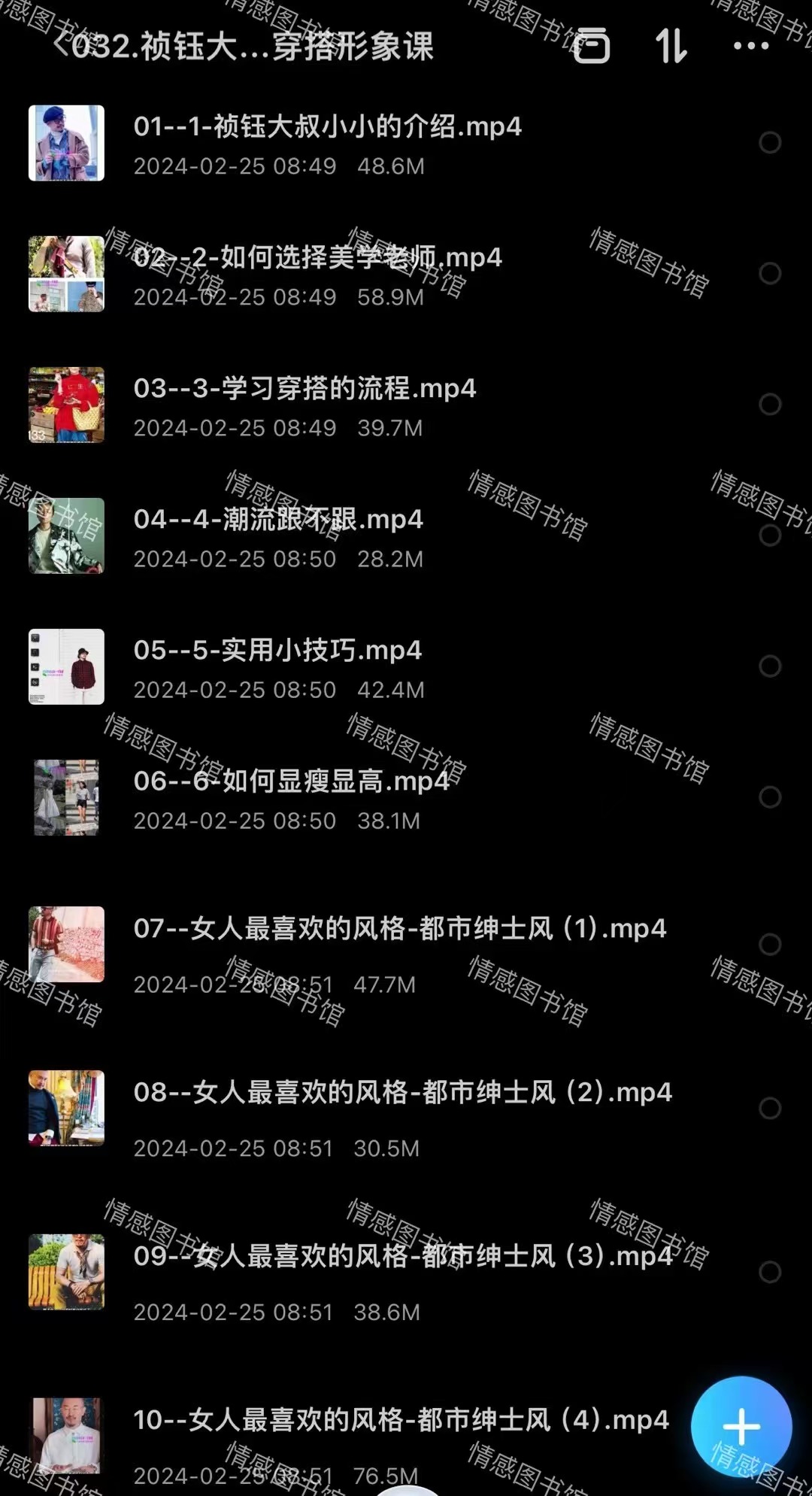Mark 03--3-学习穿搭的流程.mp4 as selected
812x1496 pixels.
pyautogui.click(x=769, y=404)
